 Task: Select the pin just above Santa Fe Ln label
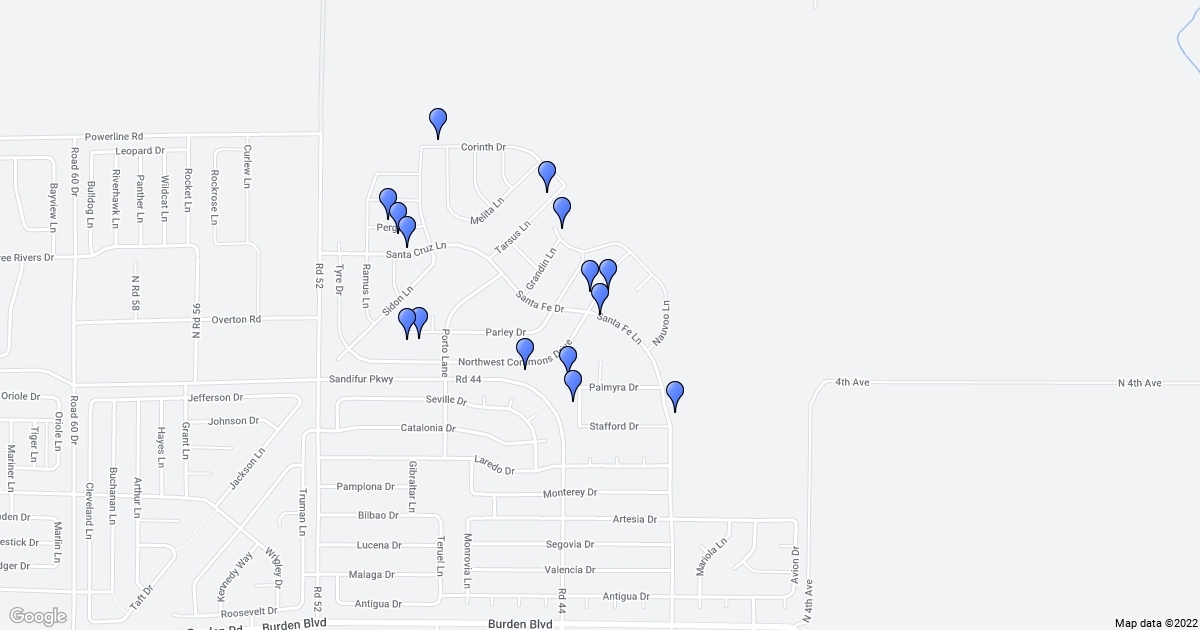(600, 297)
